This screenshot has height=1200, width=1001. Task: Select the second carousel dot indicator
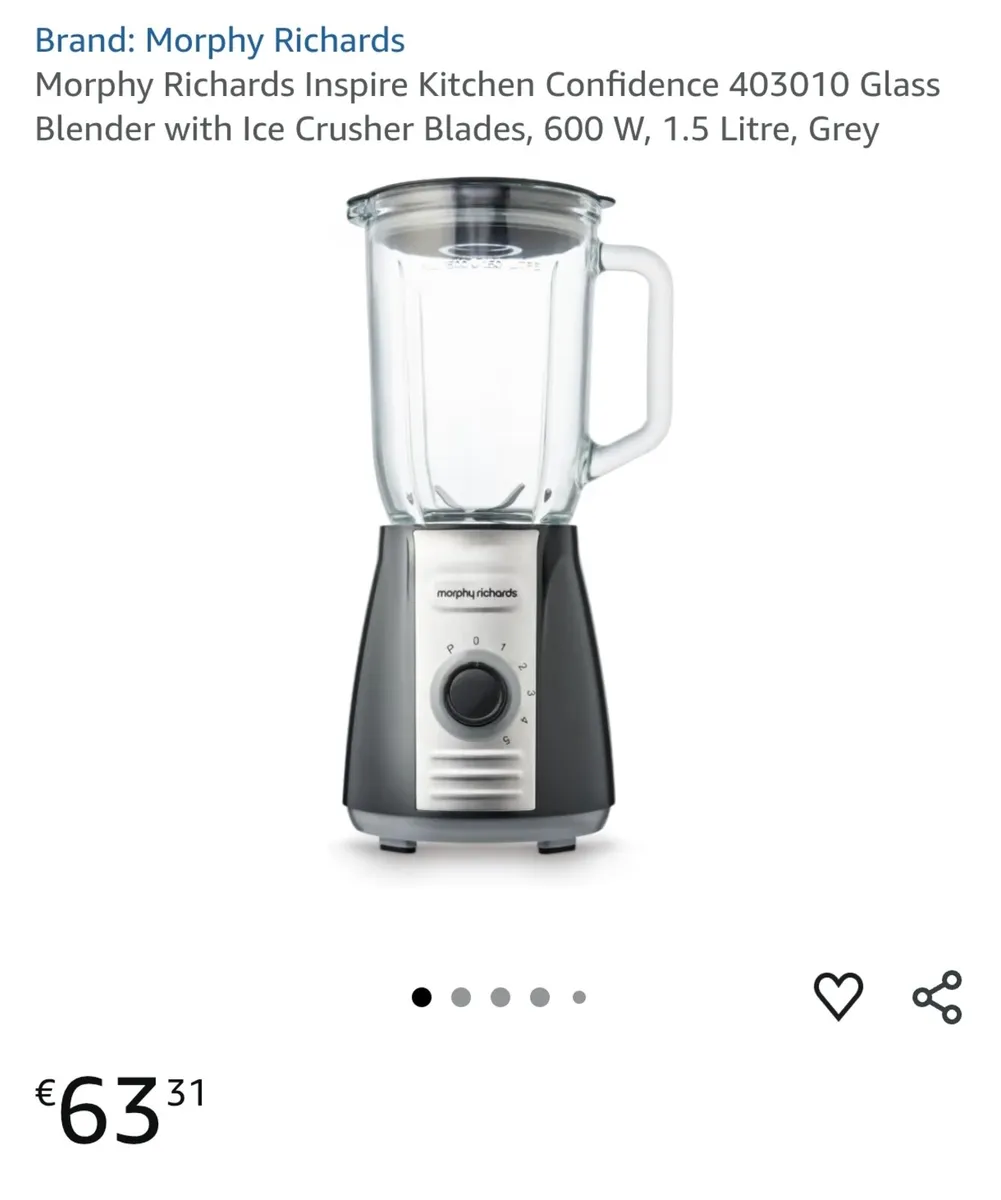coord(462,995)
